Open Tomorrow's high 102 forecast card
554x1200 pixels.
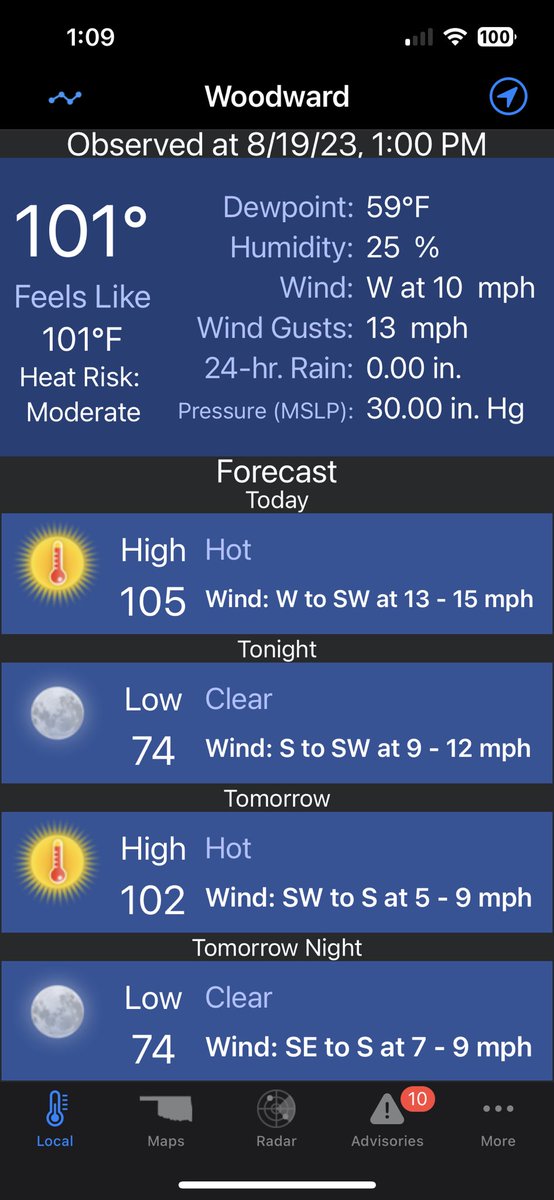(277, 872)
